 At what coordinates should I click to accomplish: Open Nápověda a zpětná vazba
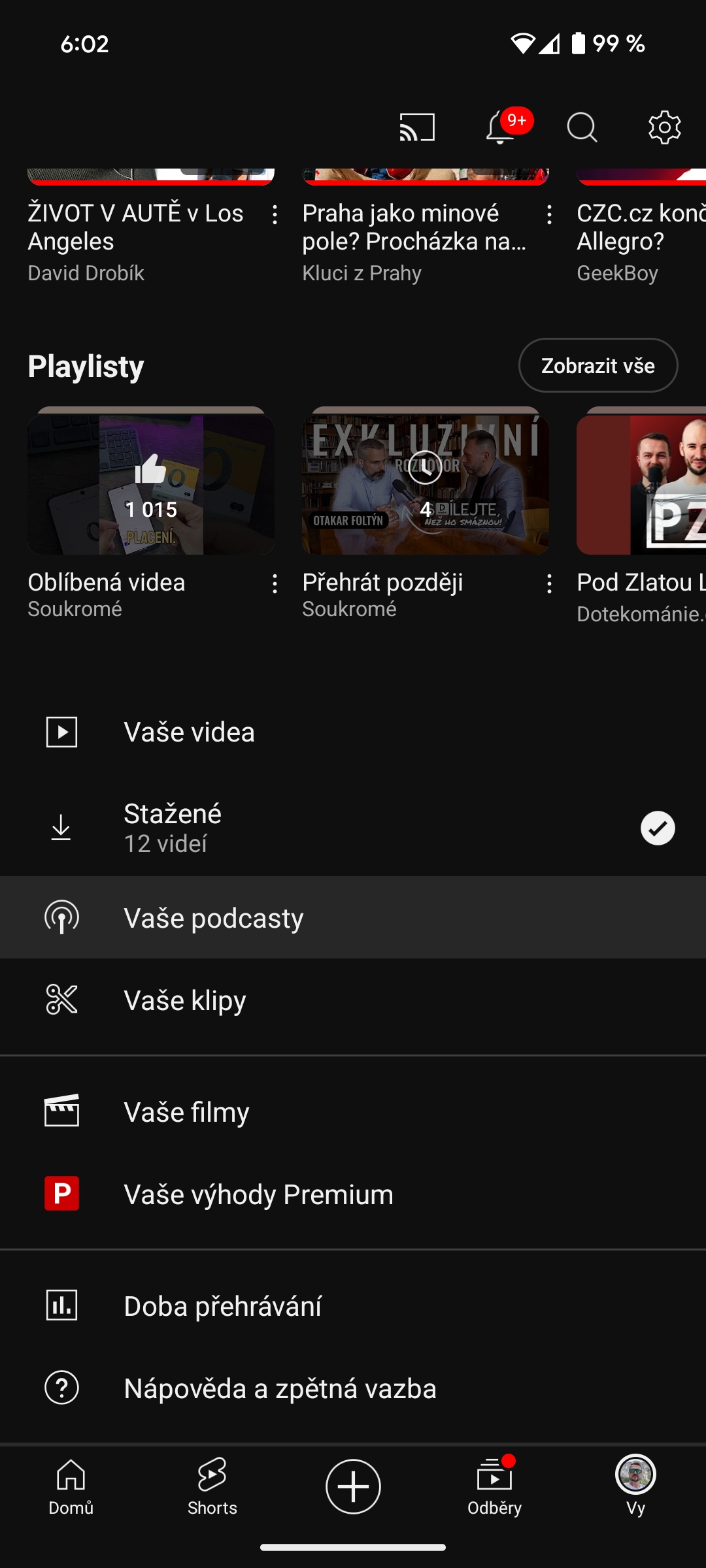coord(280,1388)
